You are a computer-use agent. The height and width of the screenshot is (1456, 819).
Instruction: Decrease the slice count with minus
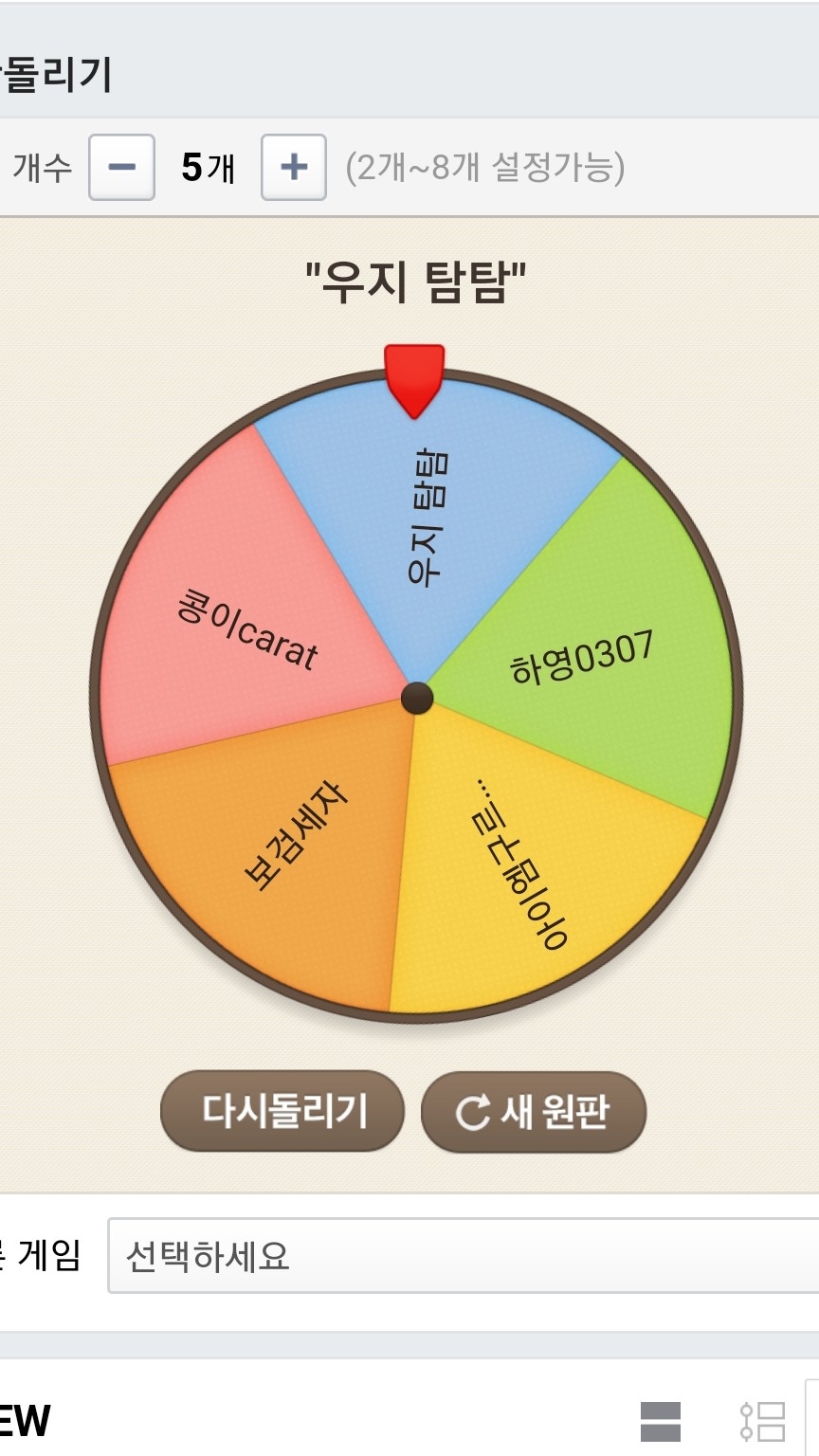[121, 168]
